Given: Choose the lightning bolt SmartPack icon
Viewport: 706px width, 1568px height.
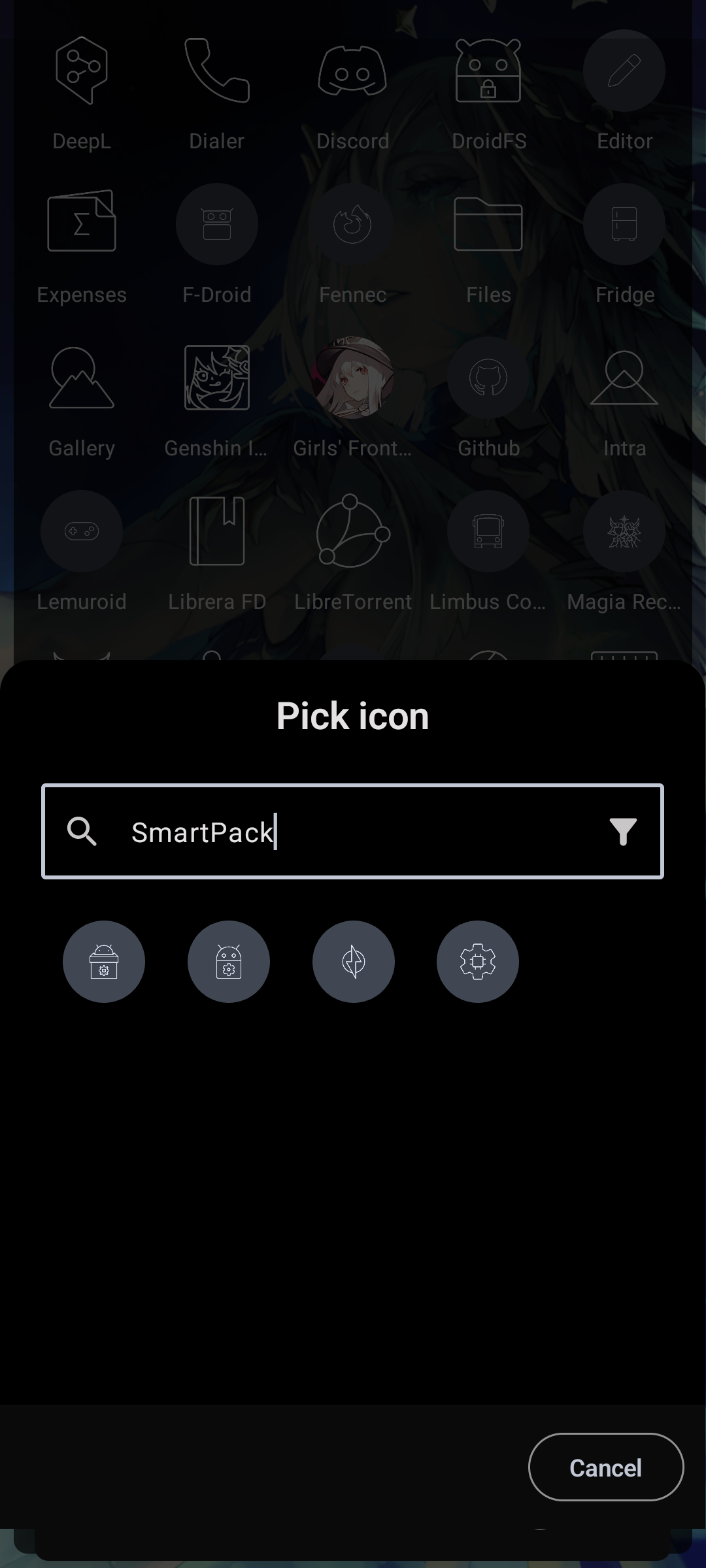Looking at the screenshot, I should 353,962.
